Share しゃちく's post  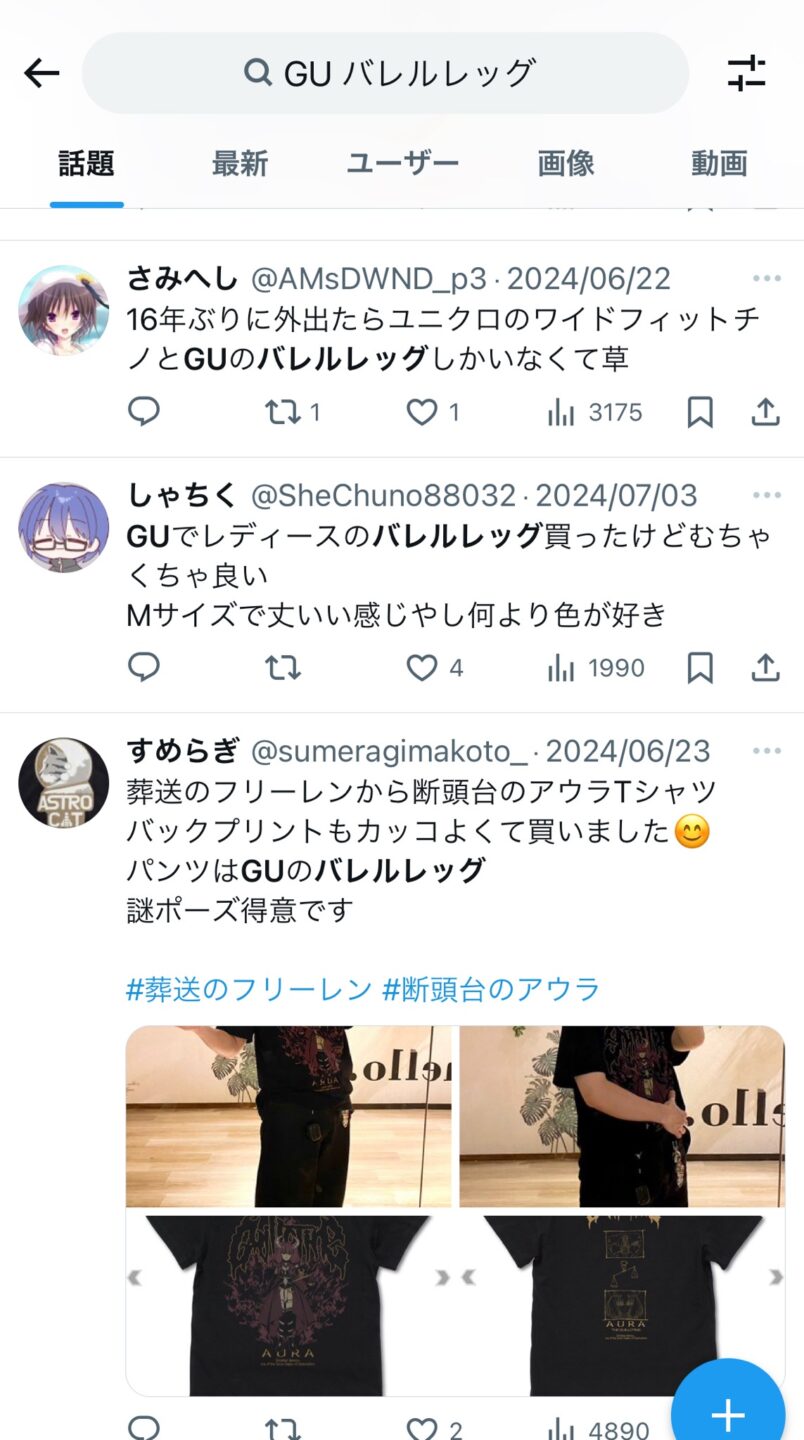coord(765,667)
